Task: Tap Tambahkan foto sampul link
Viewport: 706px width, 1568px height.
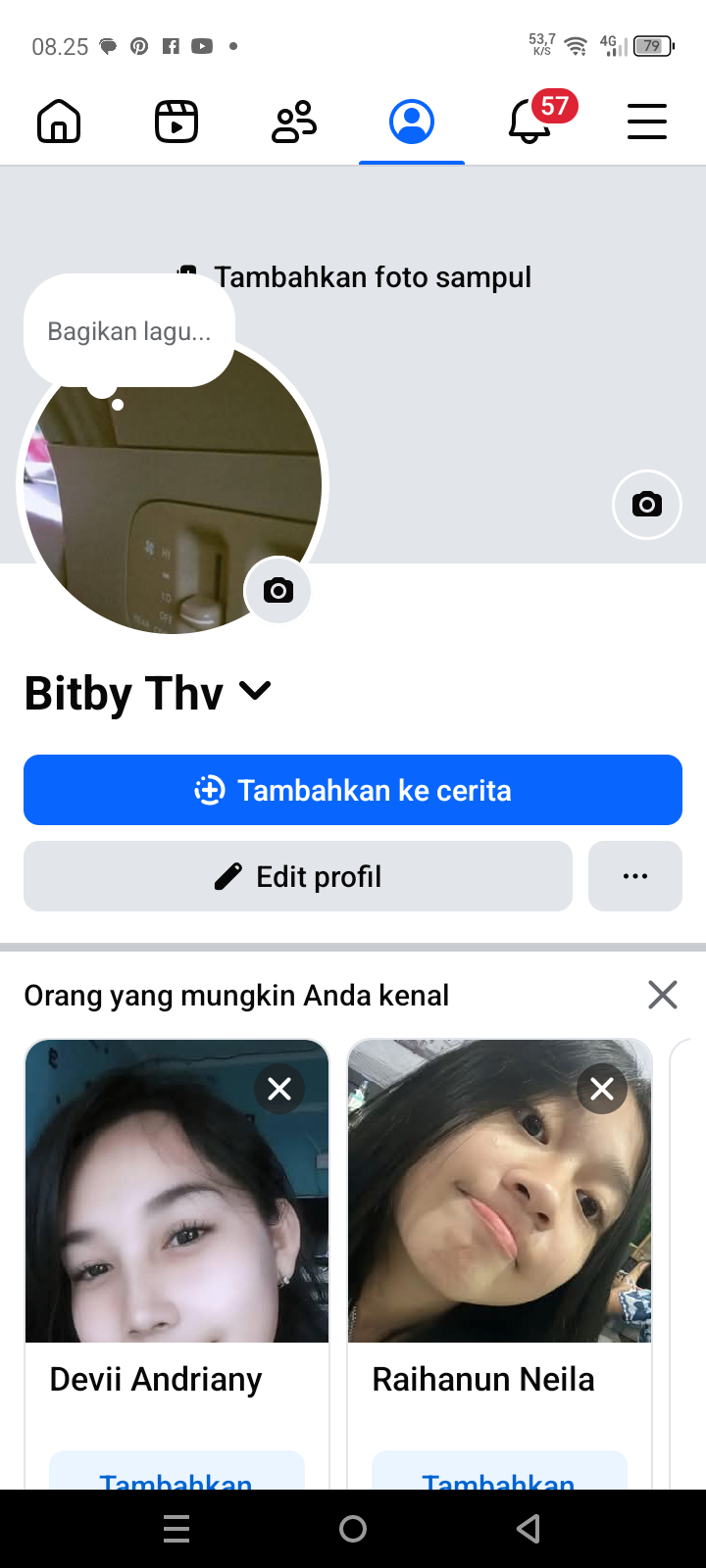Action: (x=373, y=277)
